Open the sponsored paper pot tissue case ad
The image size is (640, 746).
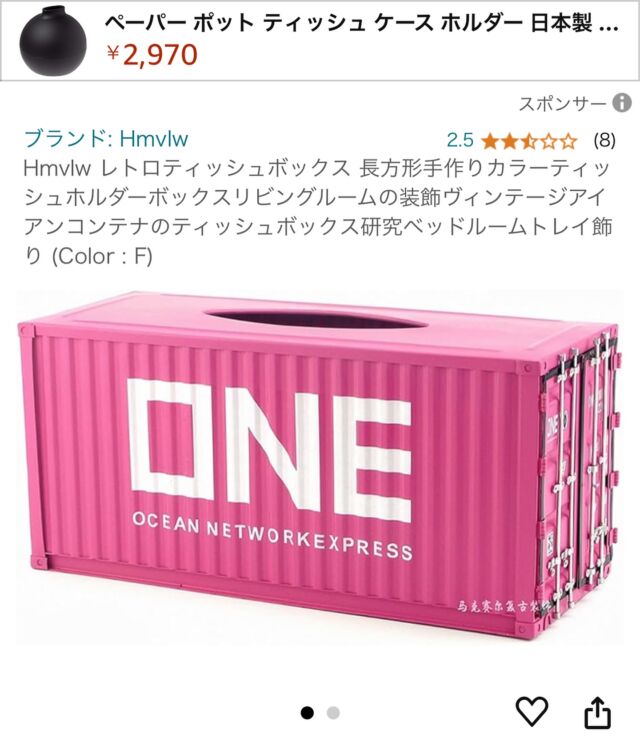320,40
